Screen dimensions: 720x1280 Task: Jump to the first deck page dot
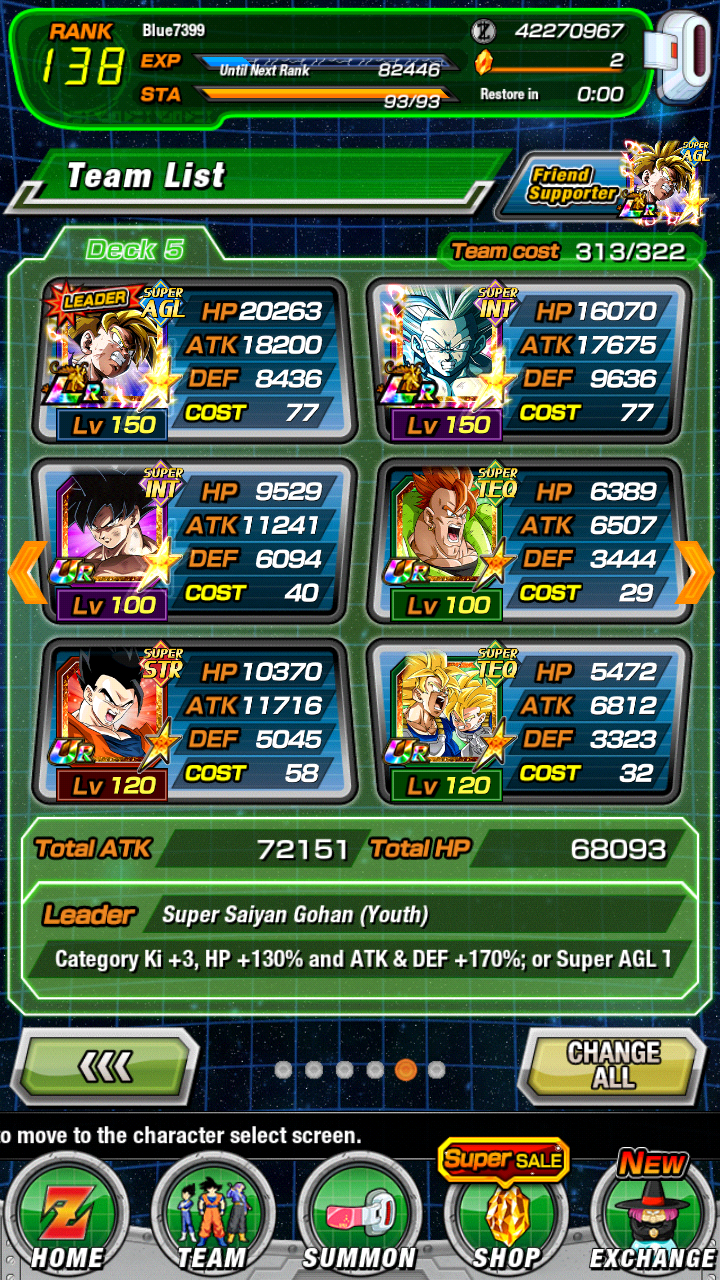(x=283, y=1070)
